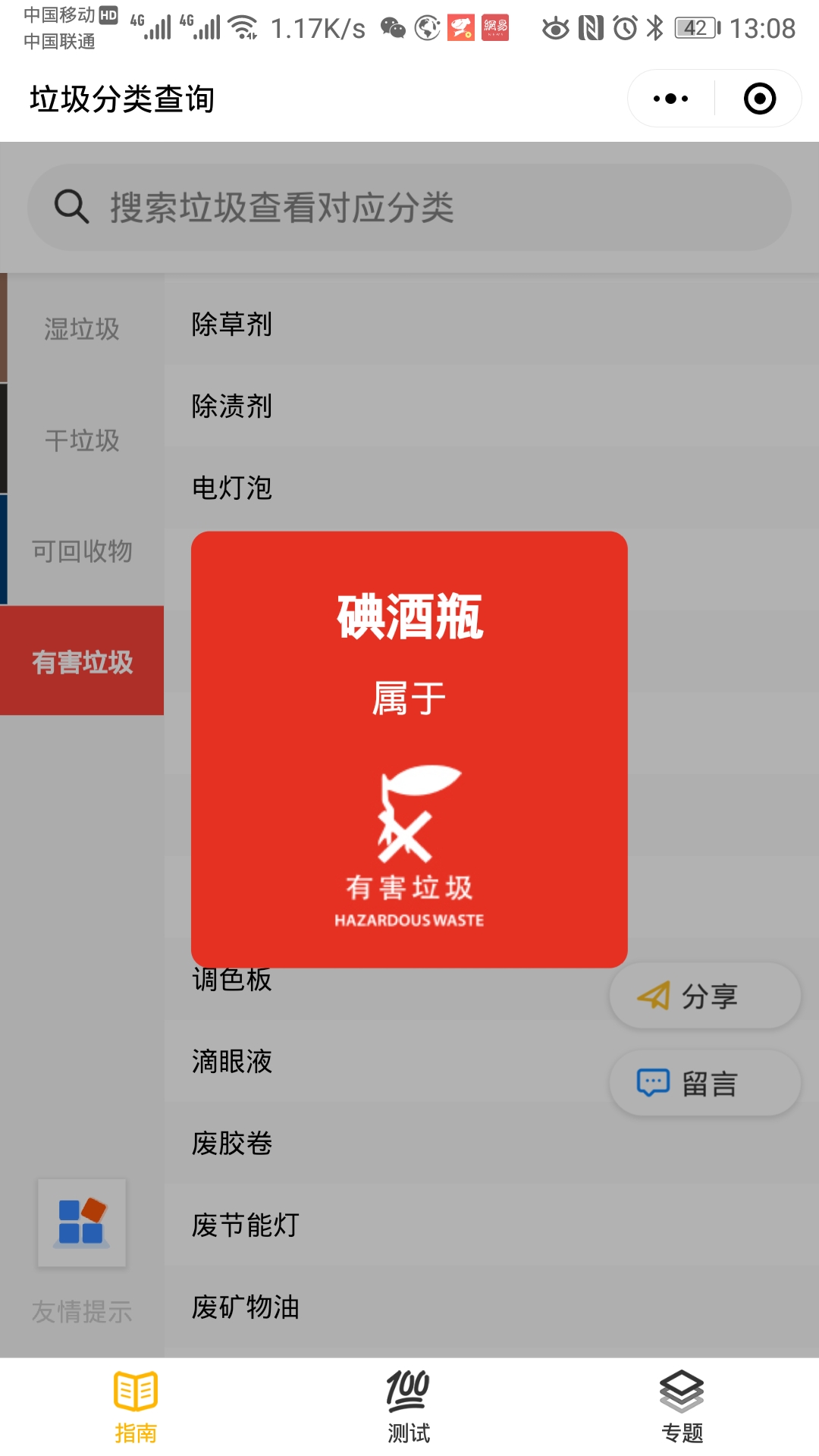The height and width of the screenshot is (1456, 819).
Task: Open the 废节能灯 item
Action: pos(246,1225)
